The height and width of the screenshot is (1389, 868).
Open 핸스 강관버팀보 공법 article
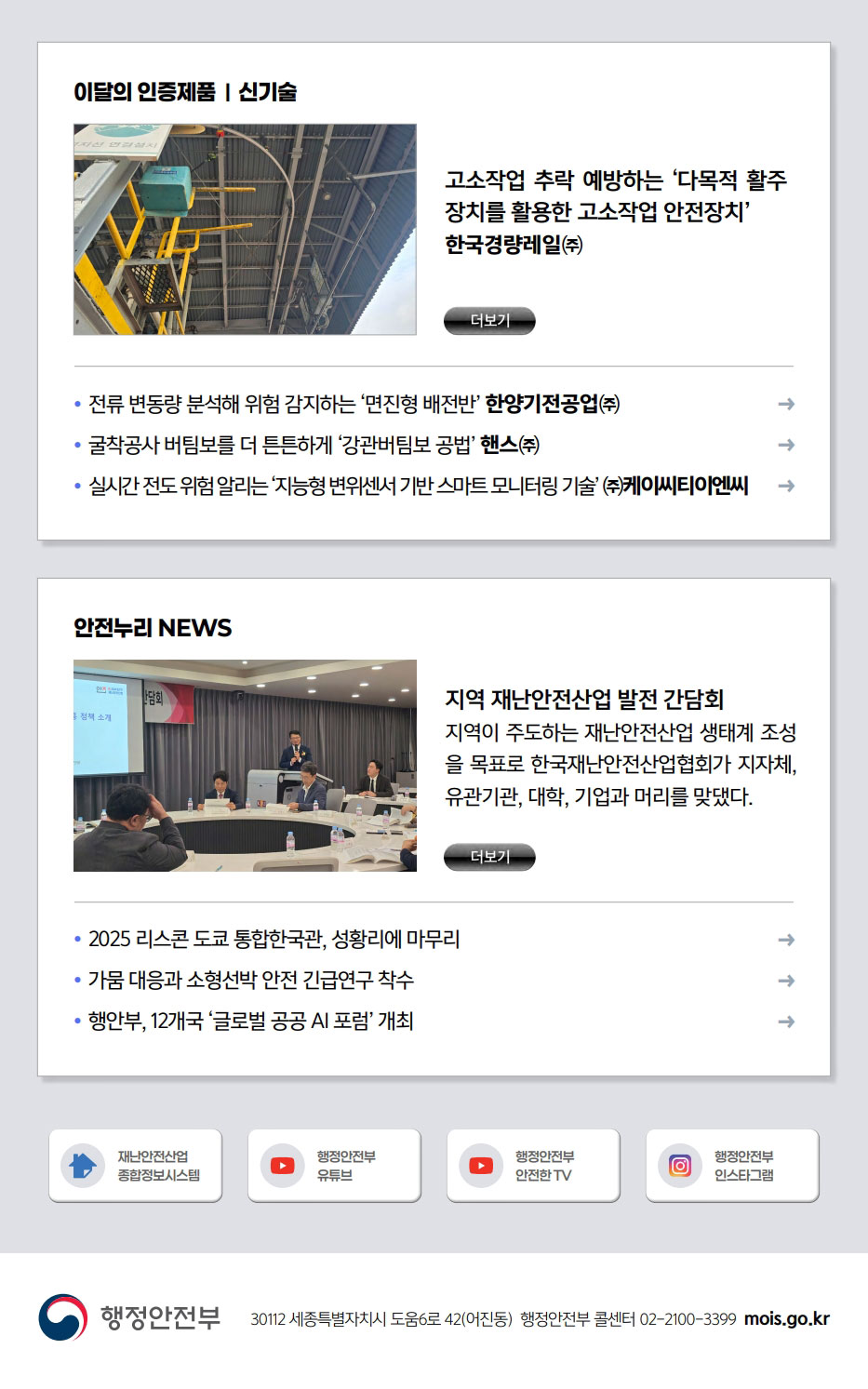click(314, 445)
